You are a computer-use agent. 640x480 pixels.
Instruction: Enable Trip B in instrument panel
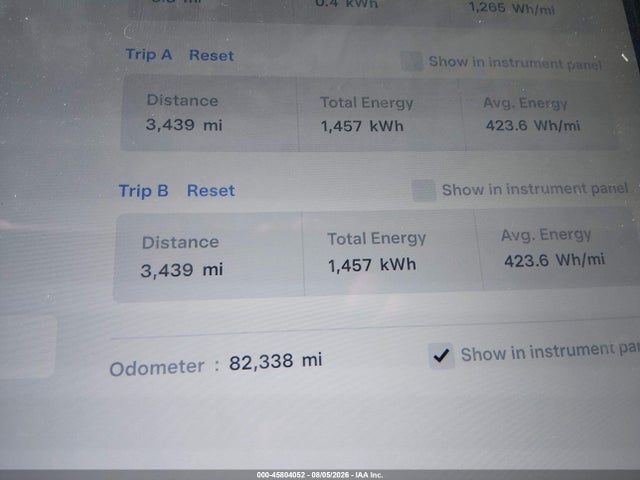(x=424, y=190)
